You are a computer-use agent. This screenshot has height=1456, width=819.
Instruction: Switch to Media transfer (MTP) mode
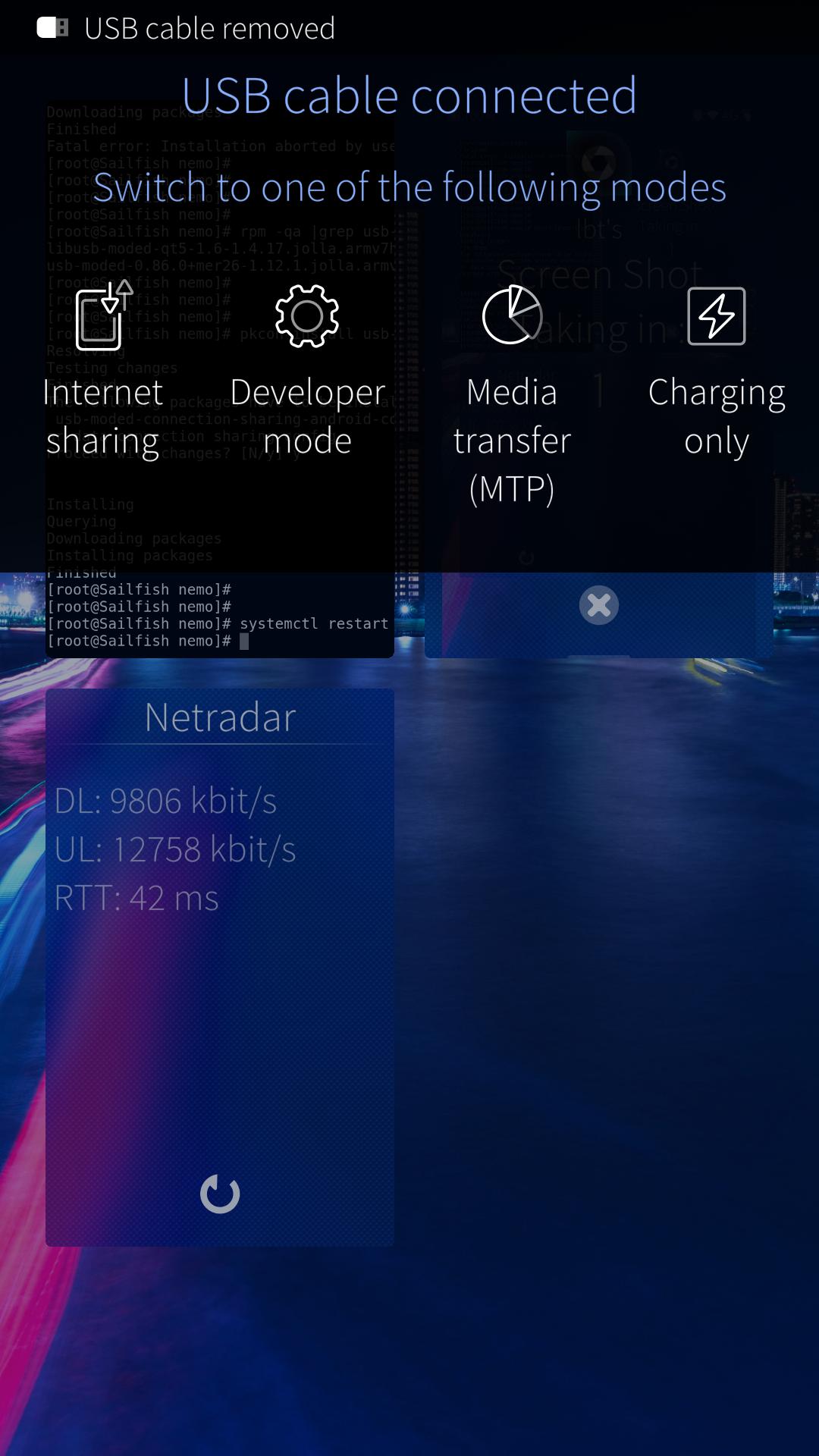(x=512, y=394)
